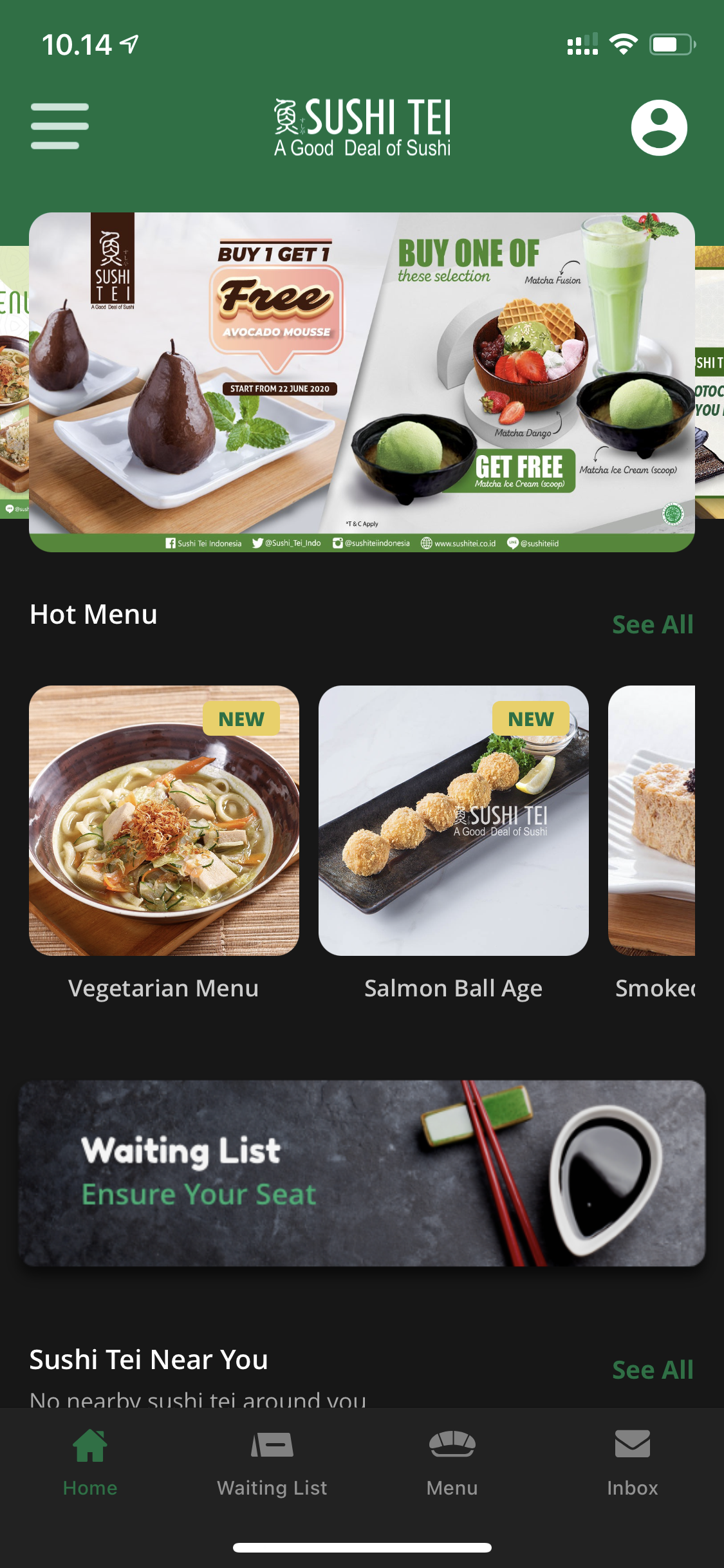Open the user profile icon
724x1568 pixels.
tap(658, 127)
